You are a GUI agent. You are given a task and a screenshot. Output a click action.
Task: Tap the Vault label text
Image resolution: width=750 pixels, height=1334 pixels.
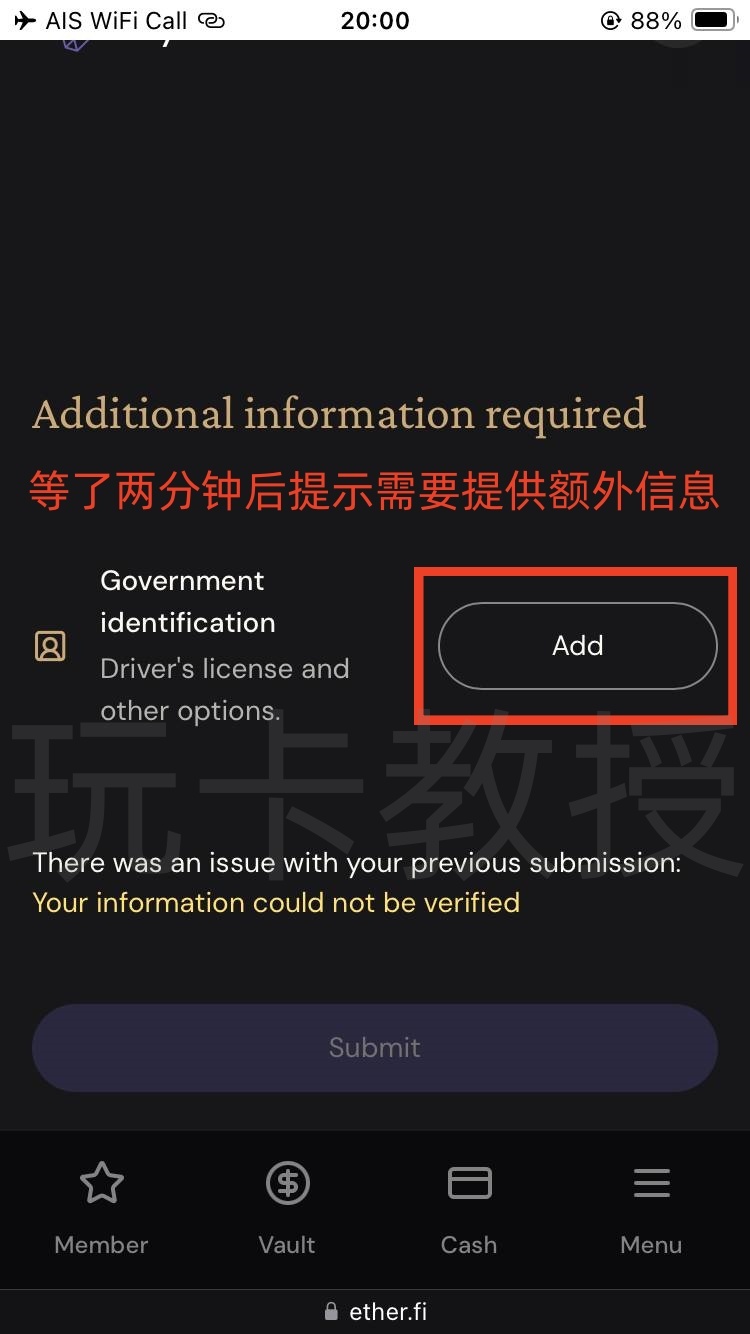click(287, 1244)
